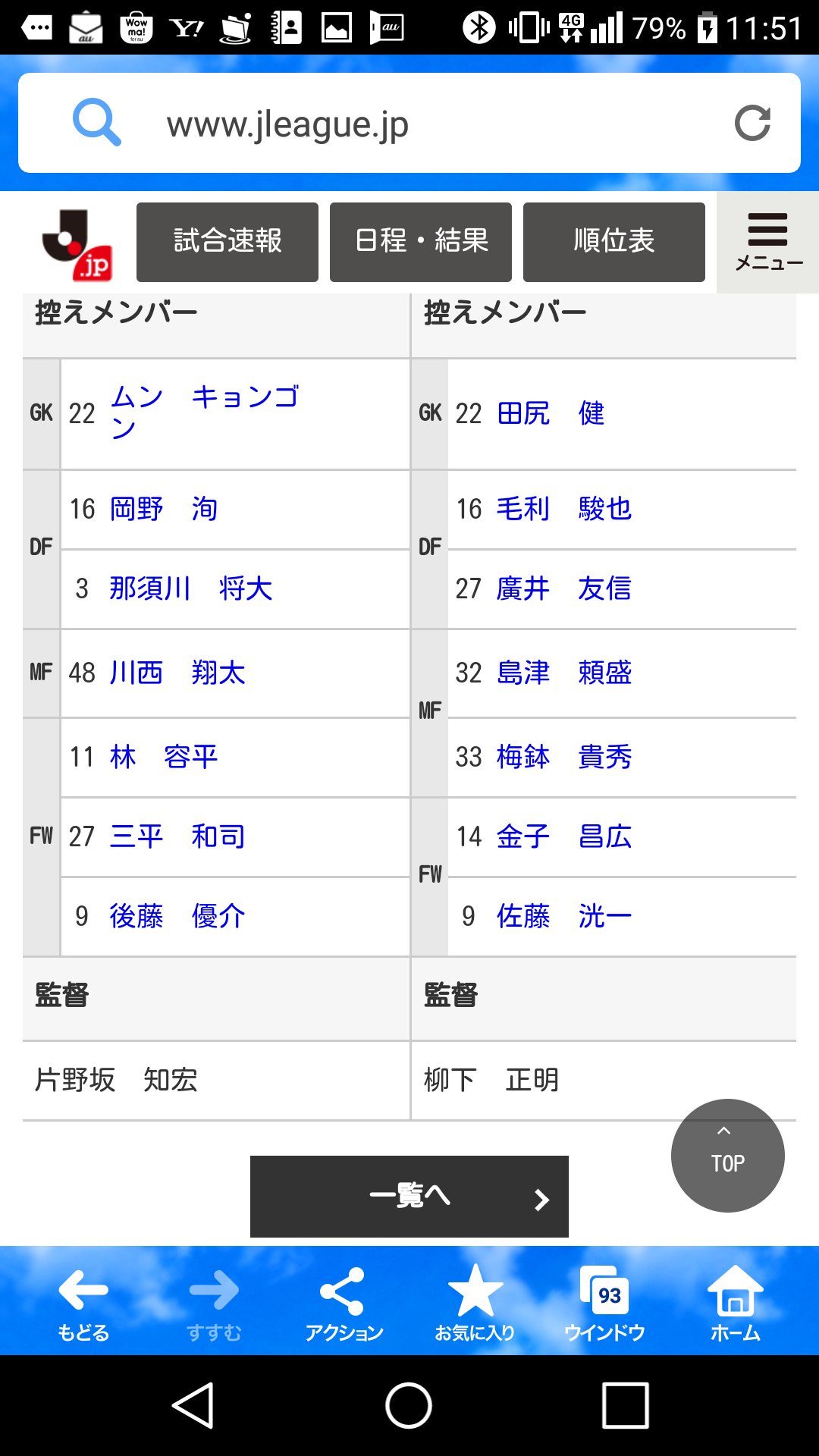
Task: Open player profile for 岡野 洵
Action: (164, 509)
